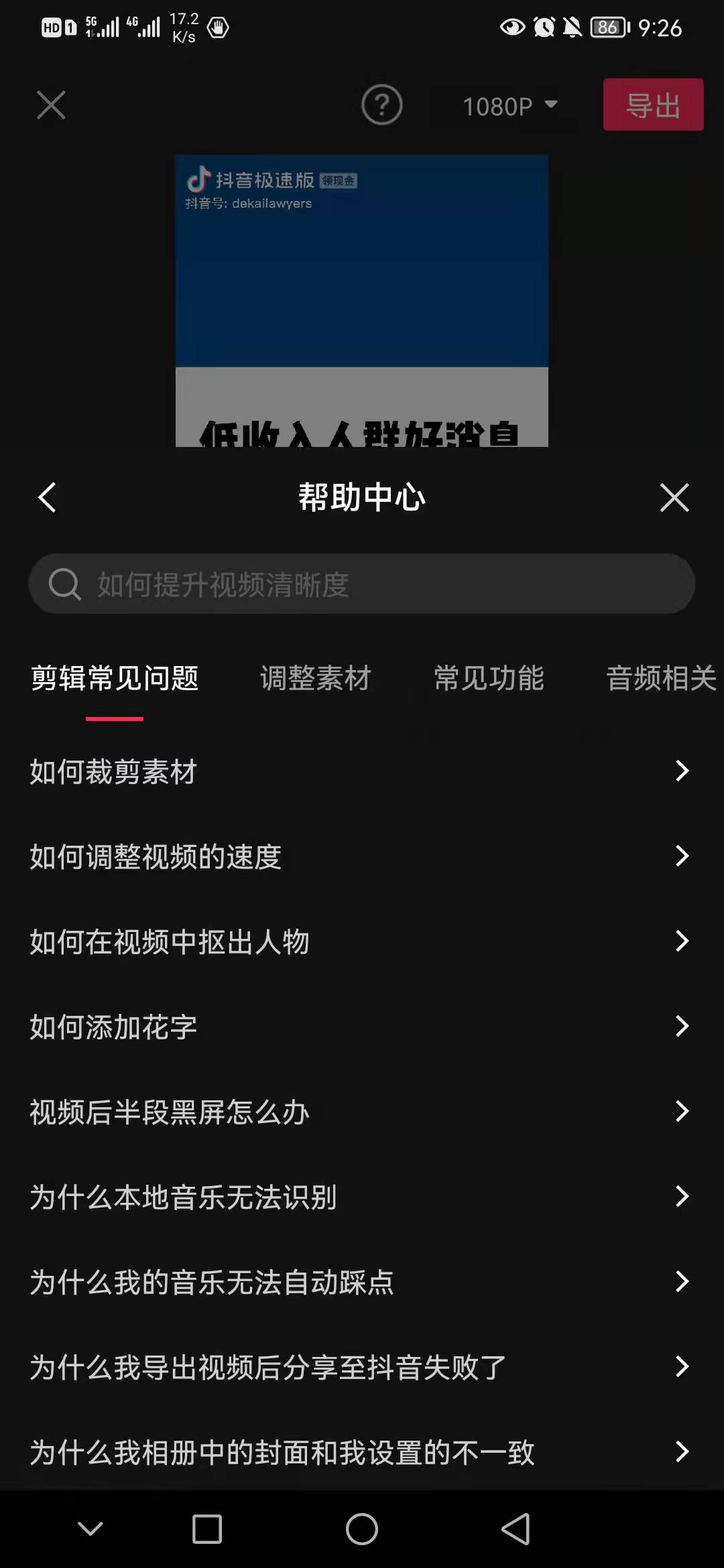Switch to the 调整素材 tab
The image size is (724, 1568).
[x=315, y=678]
